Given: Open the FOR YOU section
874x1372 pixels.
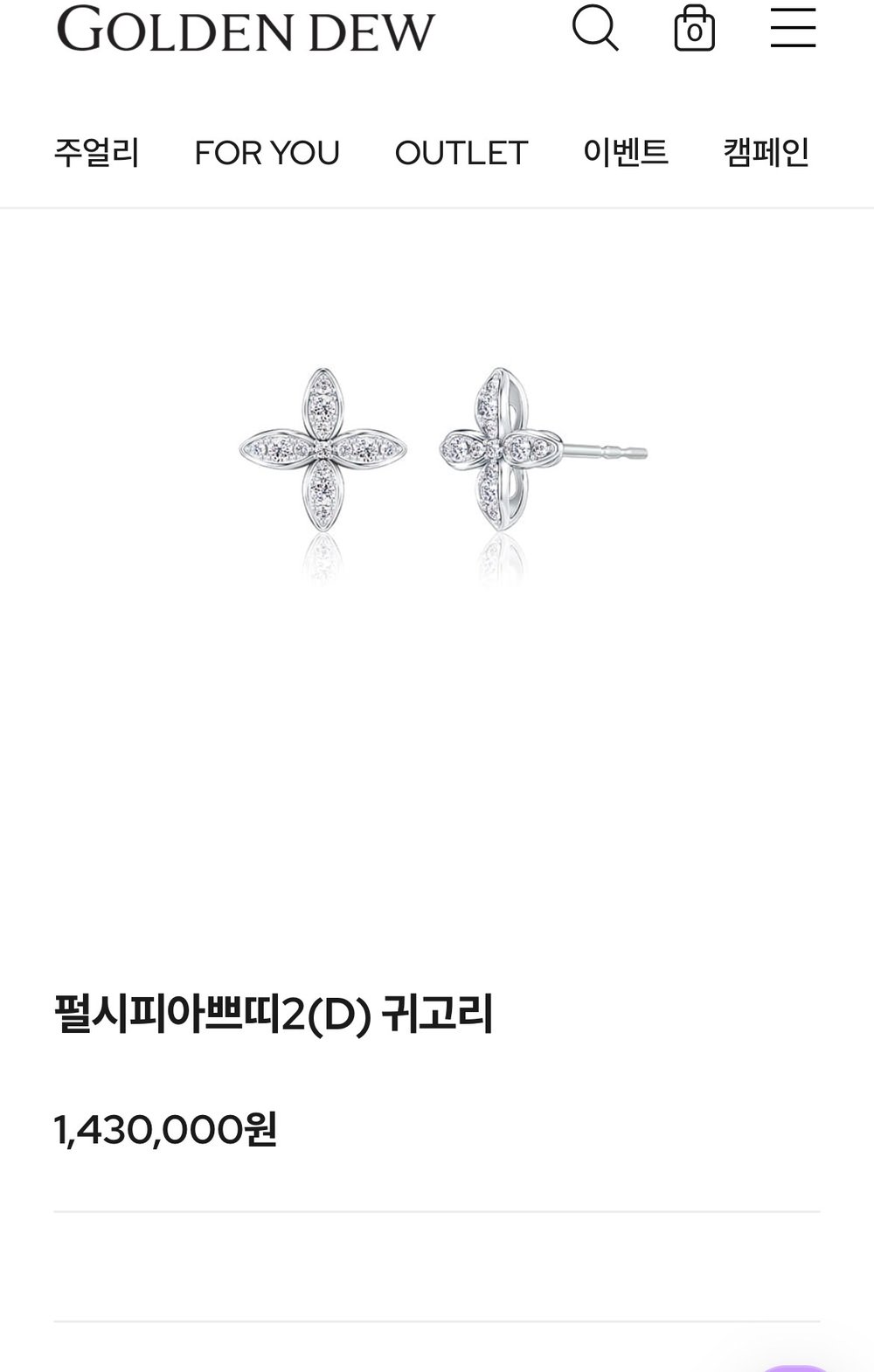Looking at the screenshot, I should [x=267, y=153].
